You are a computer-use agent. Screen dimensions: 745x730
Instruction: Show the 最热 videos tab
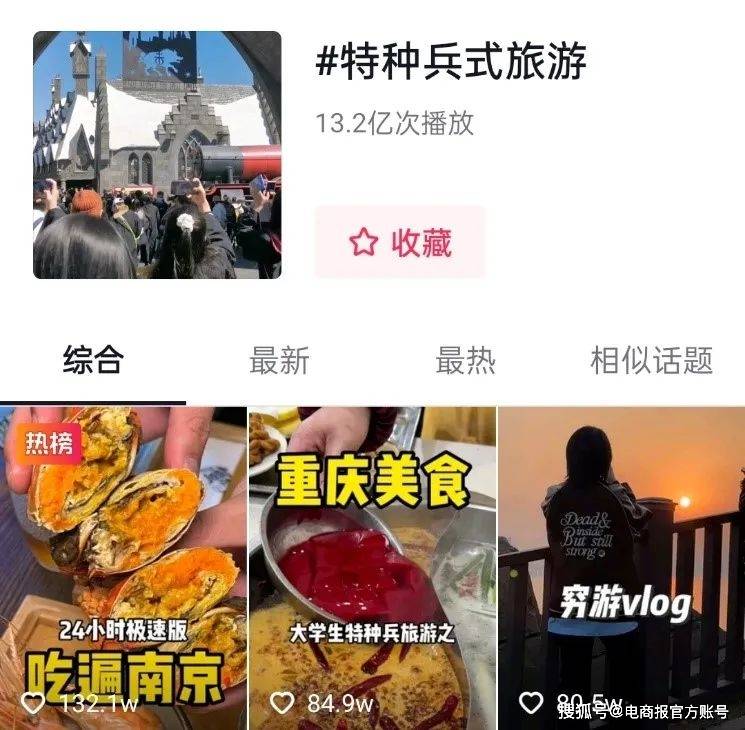465,361
